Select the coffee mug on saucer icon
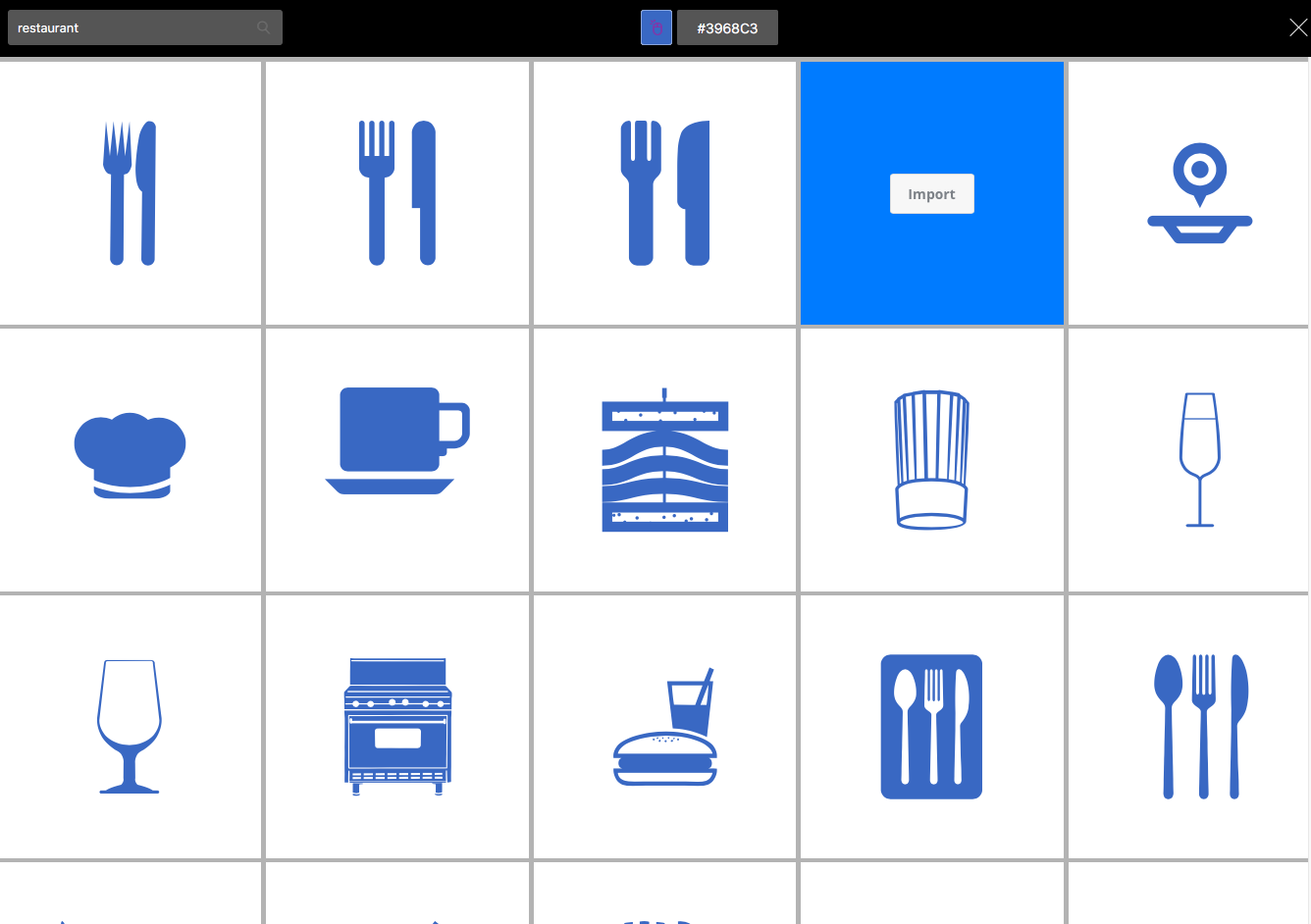 397,440
